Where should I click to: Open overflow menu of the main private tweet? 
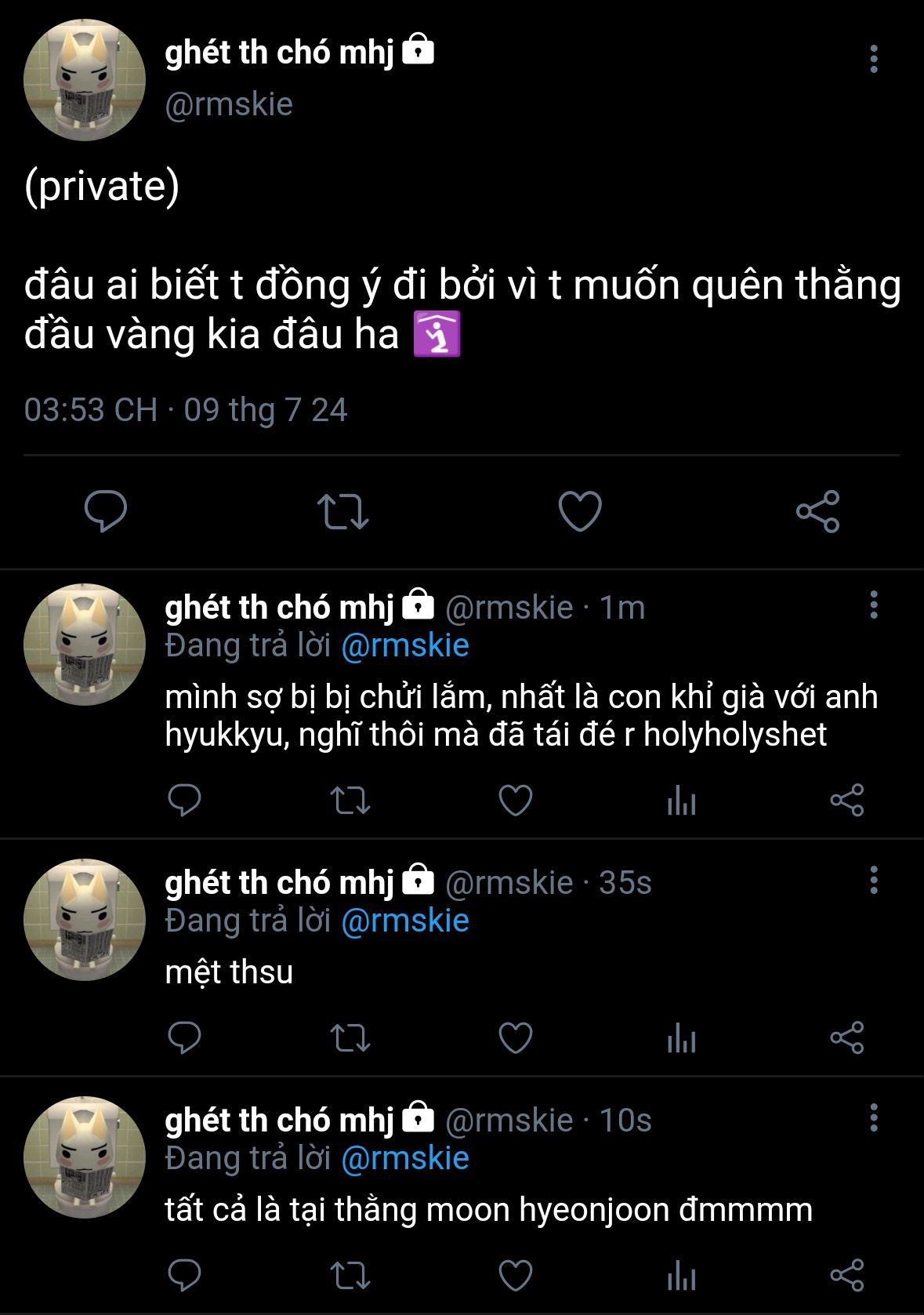tap(874, 59)
